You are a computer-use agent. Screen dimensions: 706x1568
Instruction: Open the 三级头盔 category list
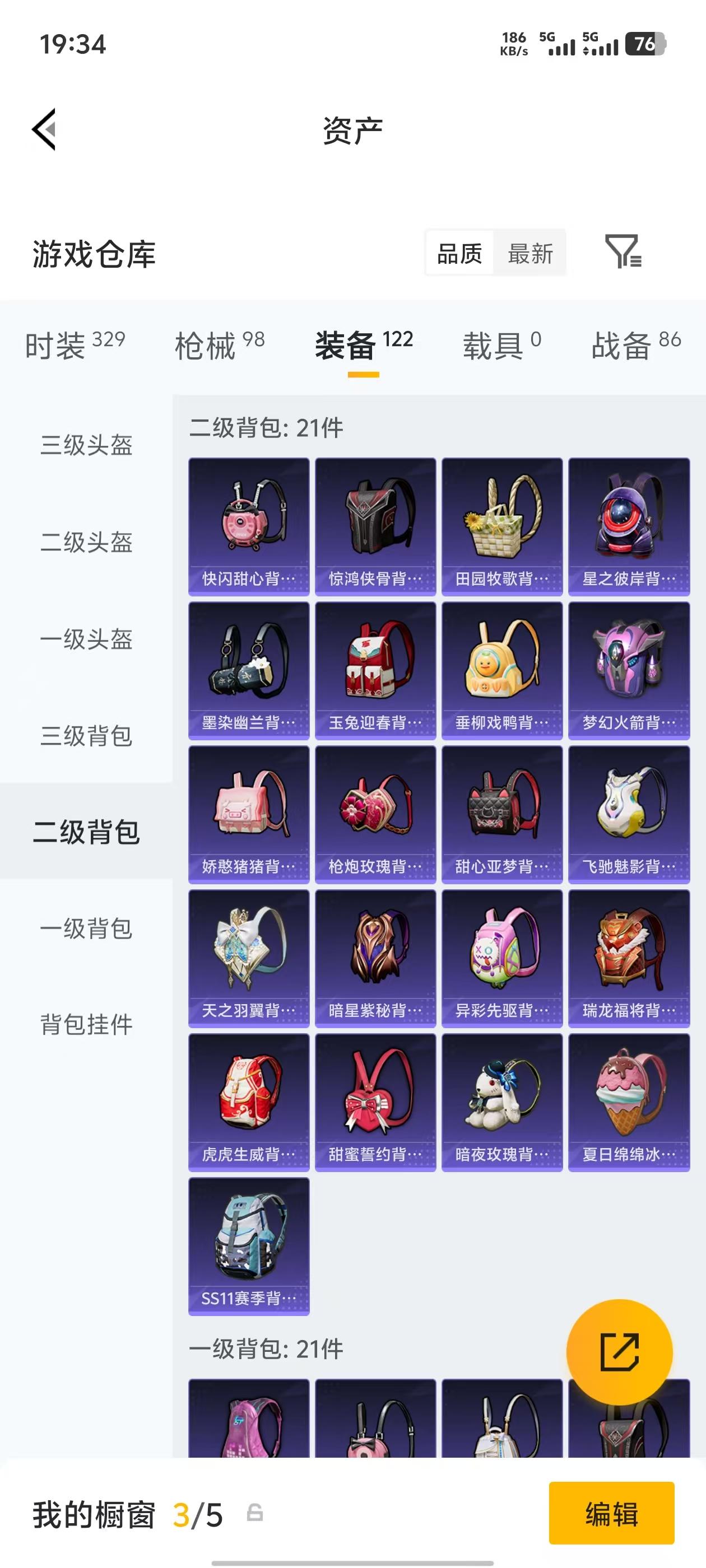coord(86,446)
